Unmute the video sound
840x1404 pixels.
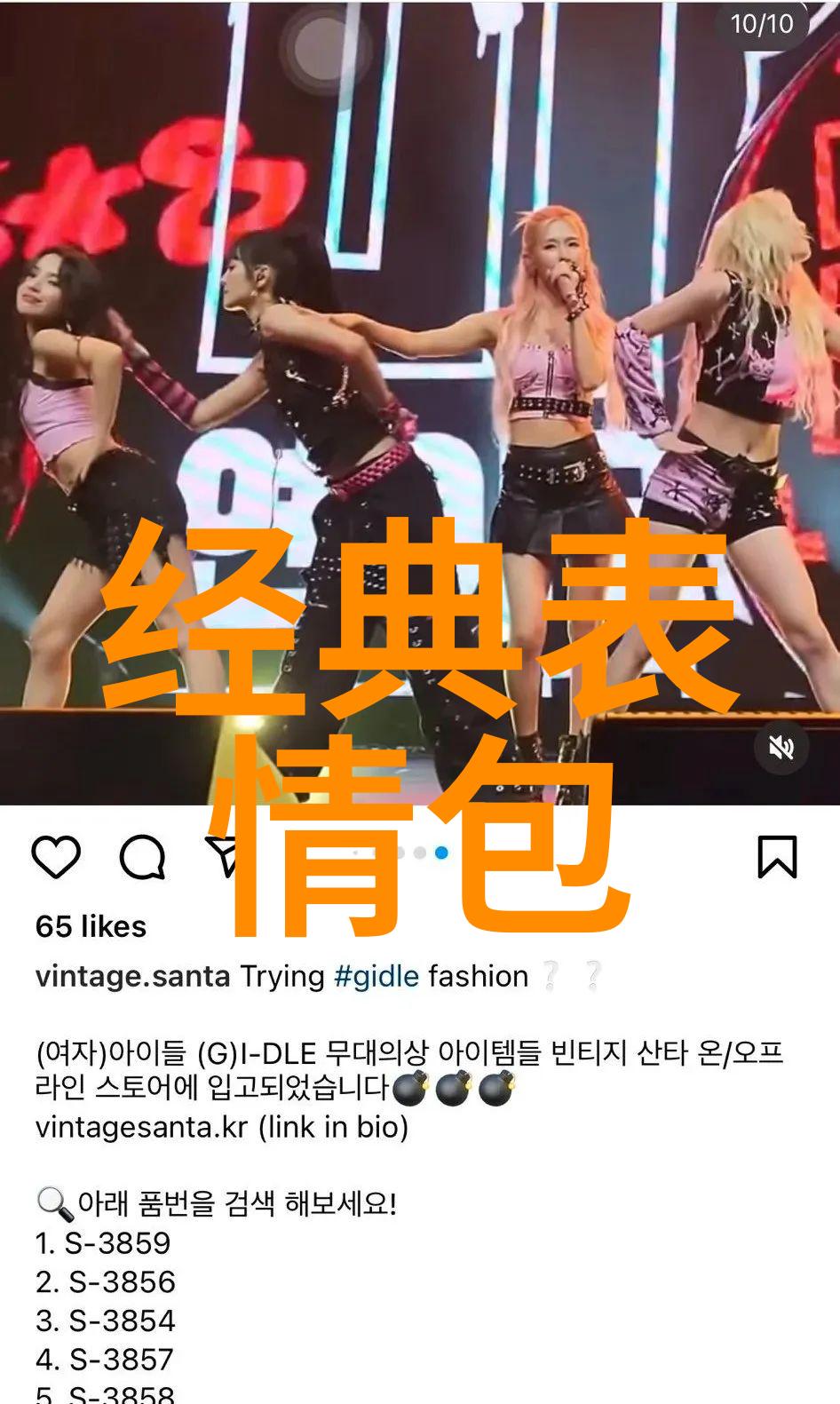(781, 748)
